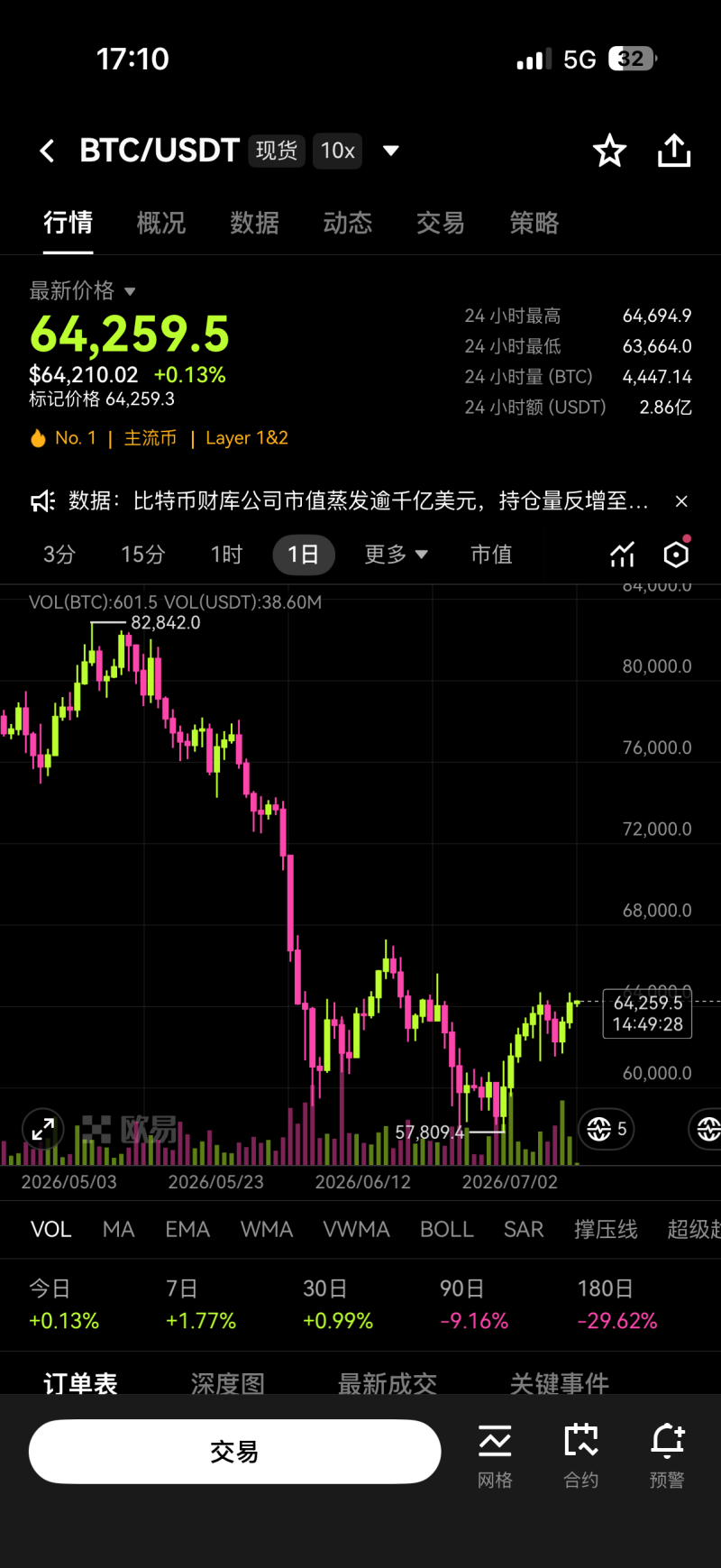Select the 1时 chart interval
This screenshot has width=721, height=1568.
click(227, 555)
